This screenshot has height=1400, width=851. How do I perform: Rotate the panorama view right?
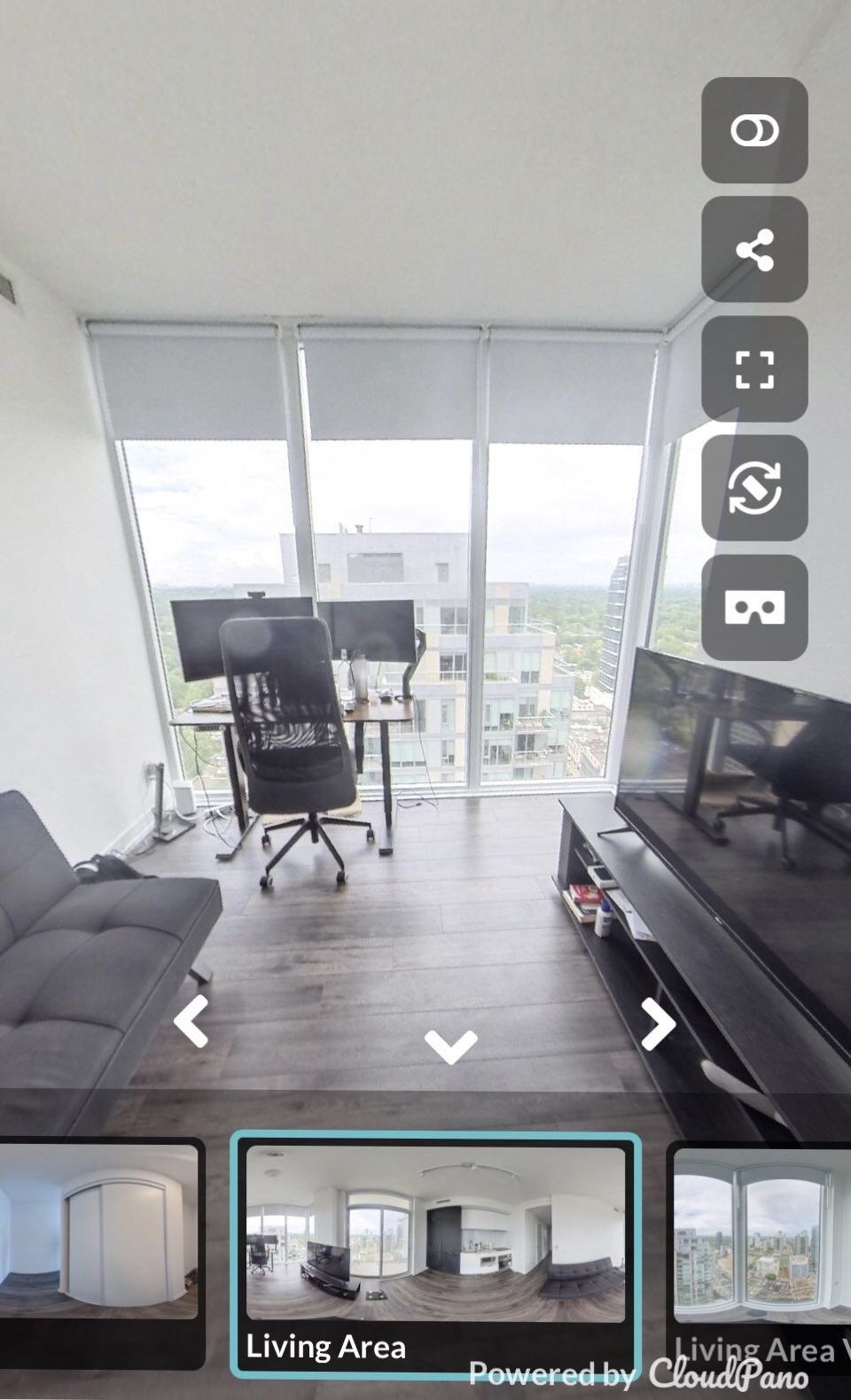(657, 1024)
